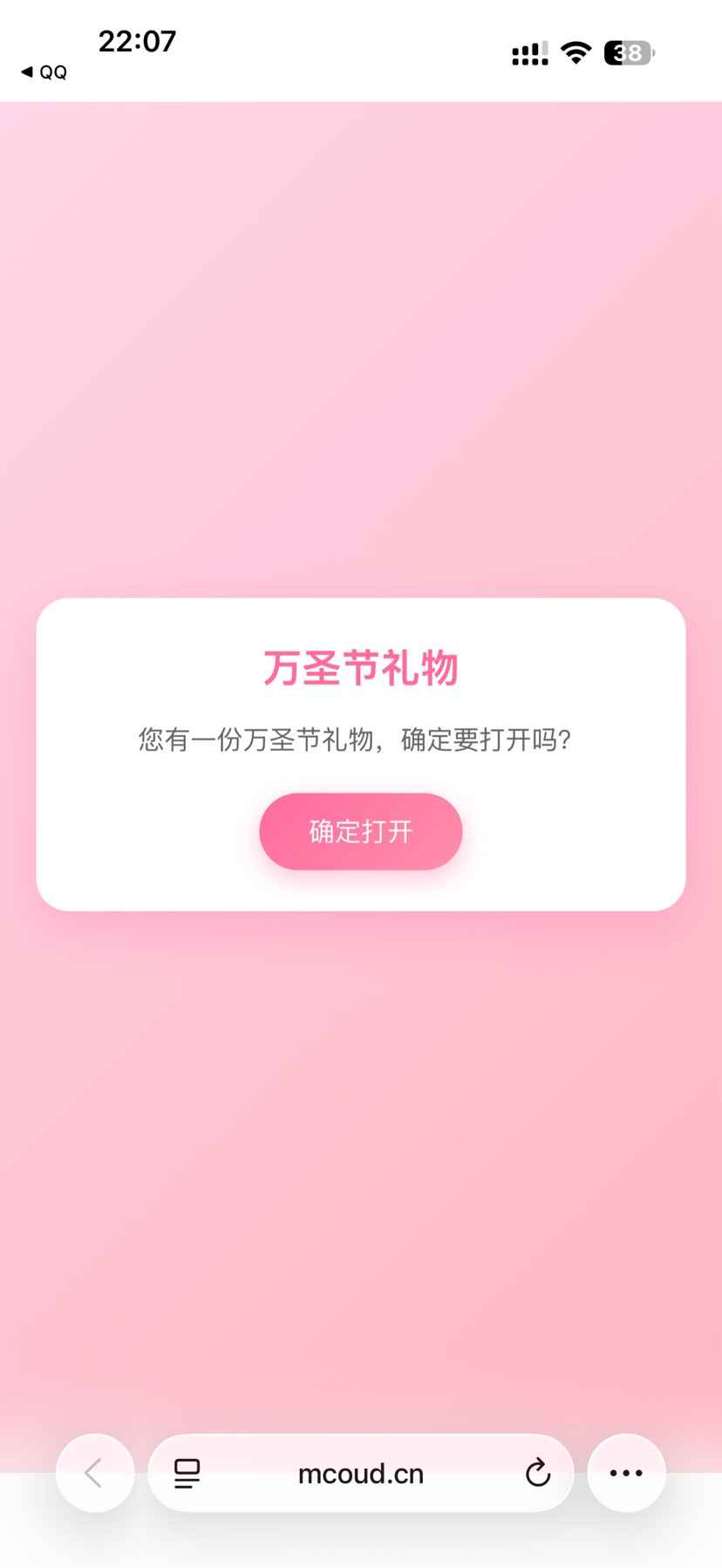722x1568 pixels.
Task: Open browser menu via three-dot button
Action: point(626,1473)
